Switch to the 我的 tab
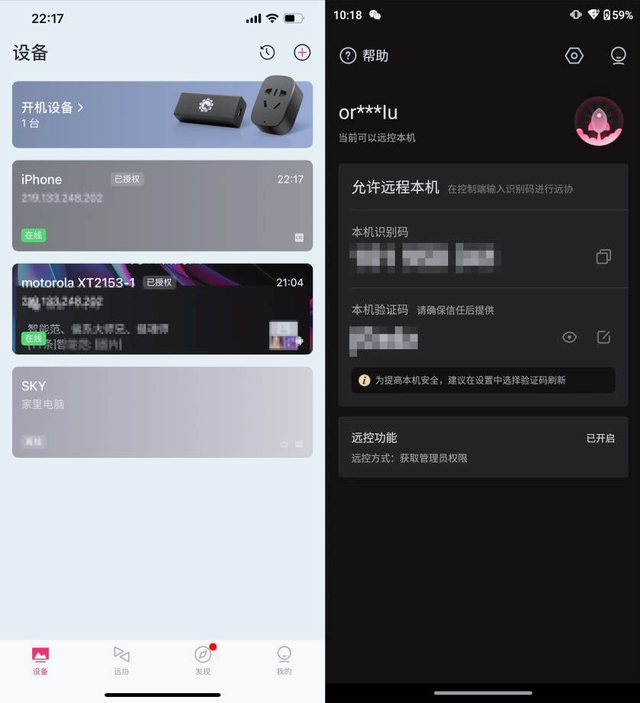640x703 pixels. click(x=284, y=660)
